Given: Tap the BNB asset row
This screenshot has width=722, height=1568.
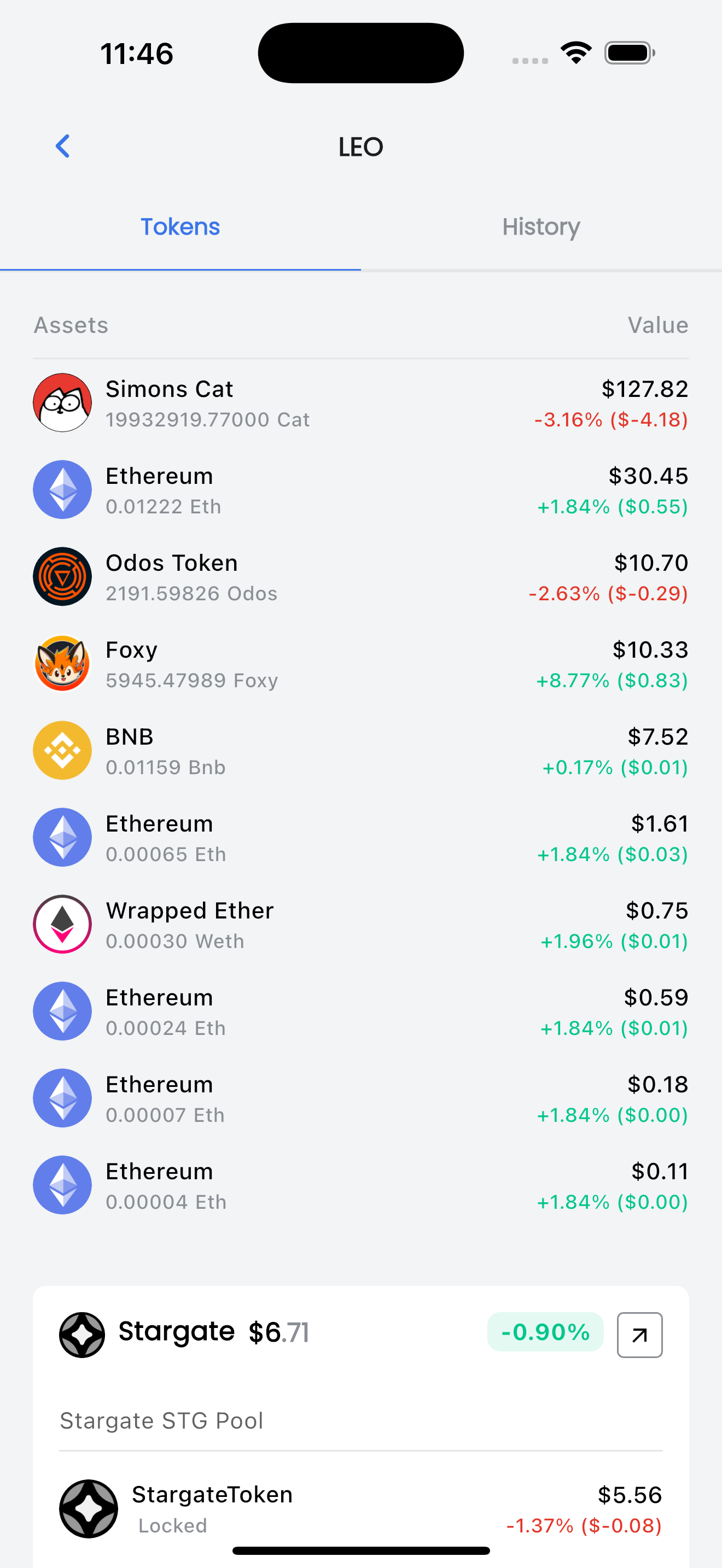Looking at the screenshot, I should [360, 751].
